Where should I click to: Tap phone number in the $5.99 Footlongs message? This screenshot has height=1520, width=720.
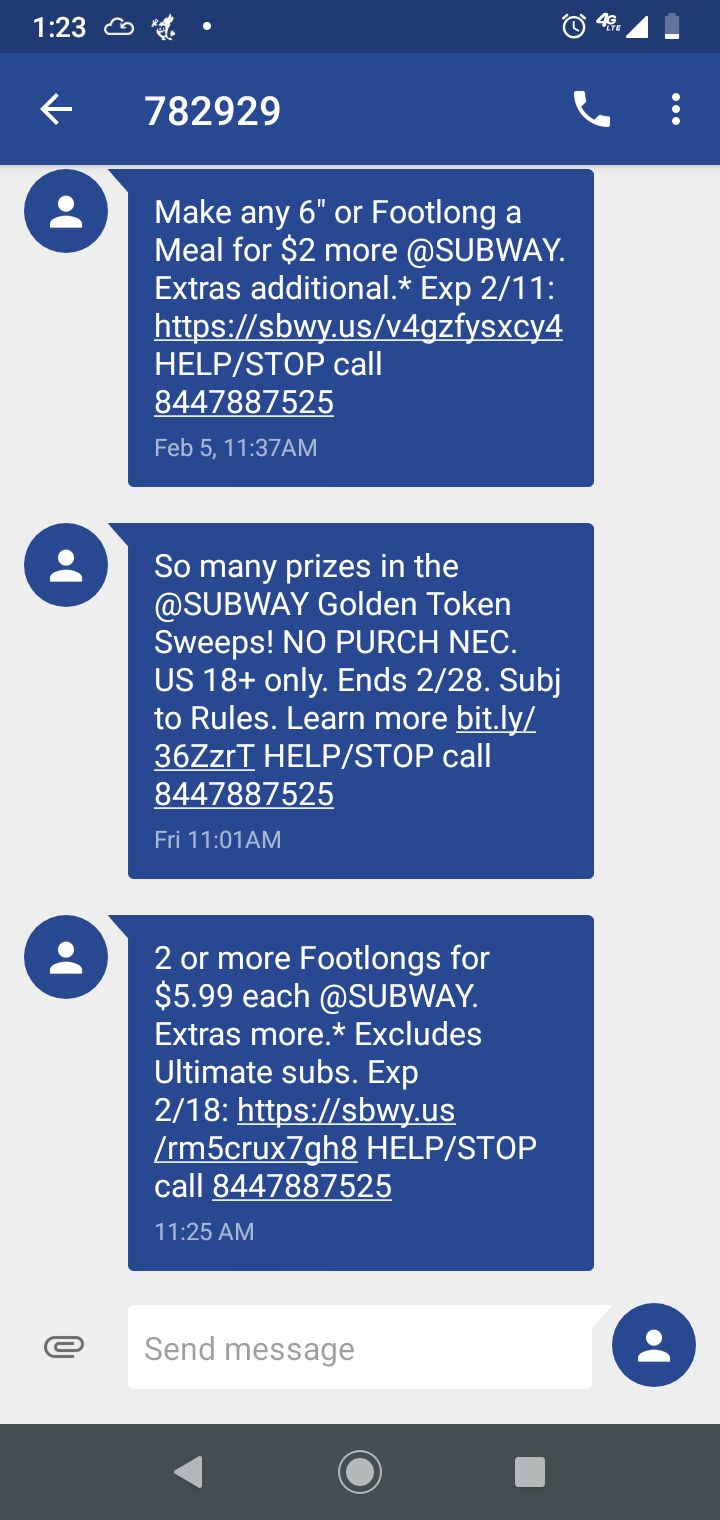302,1187
